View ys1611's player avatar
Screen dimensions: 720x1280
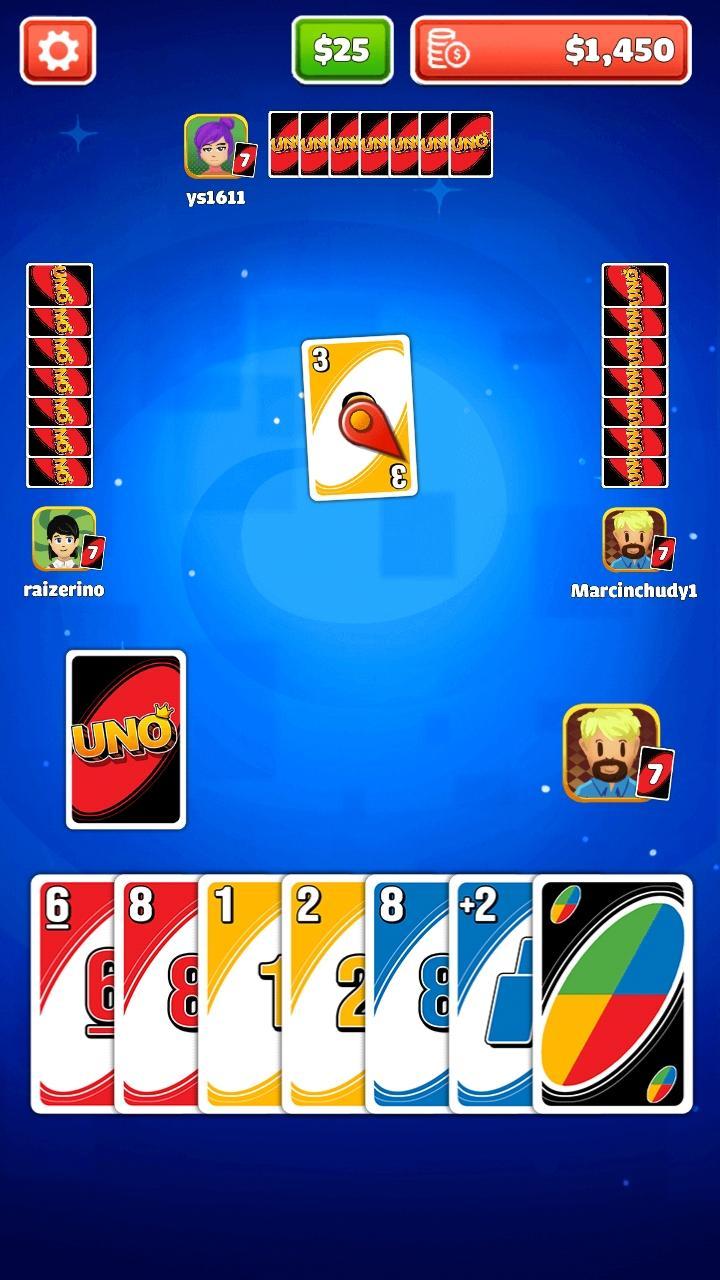[x=215, y=146]
